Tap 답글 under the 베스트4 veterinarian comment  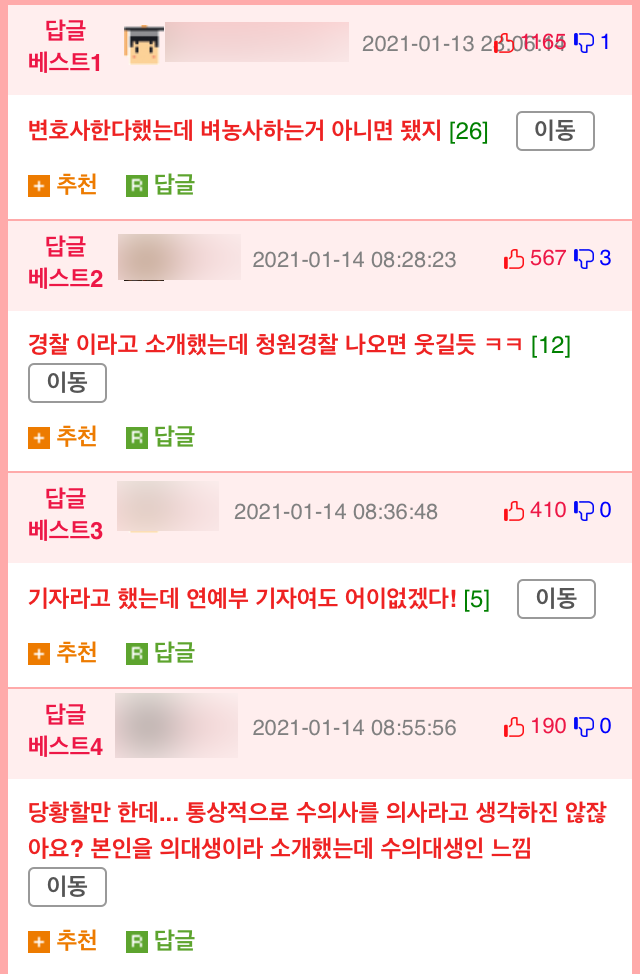coord(161,941)
